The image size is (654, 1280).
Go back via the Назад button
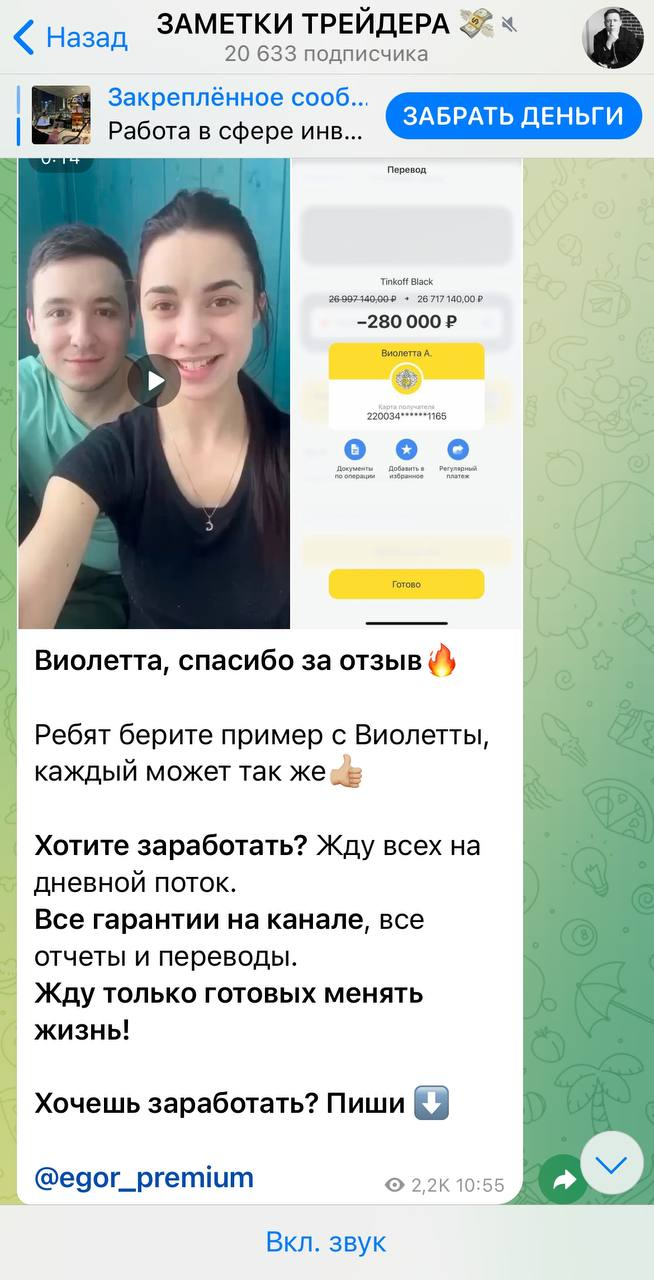[x=70, y=38]
